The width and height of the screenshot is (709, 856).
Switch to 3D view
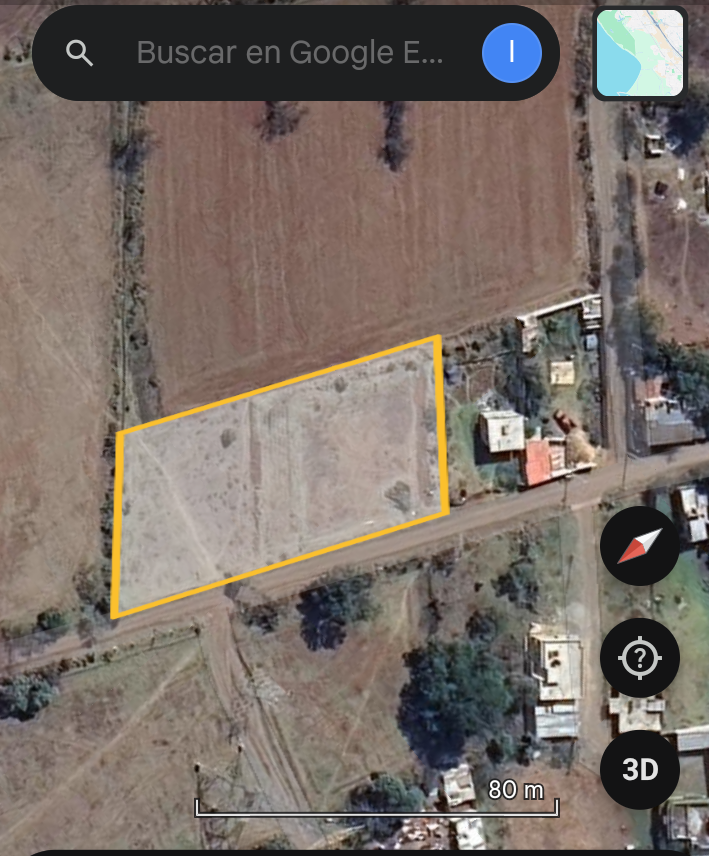[640, 769]
